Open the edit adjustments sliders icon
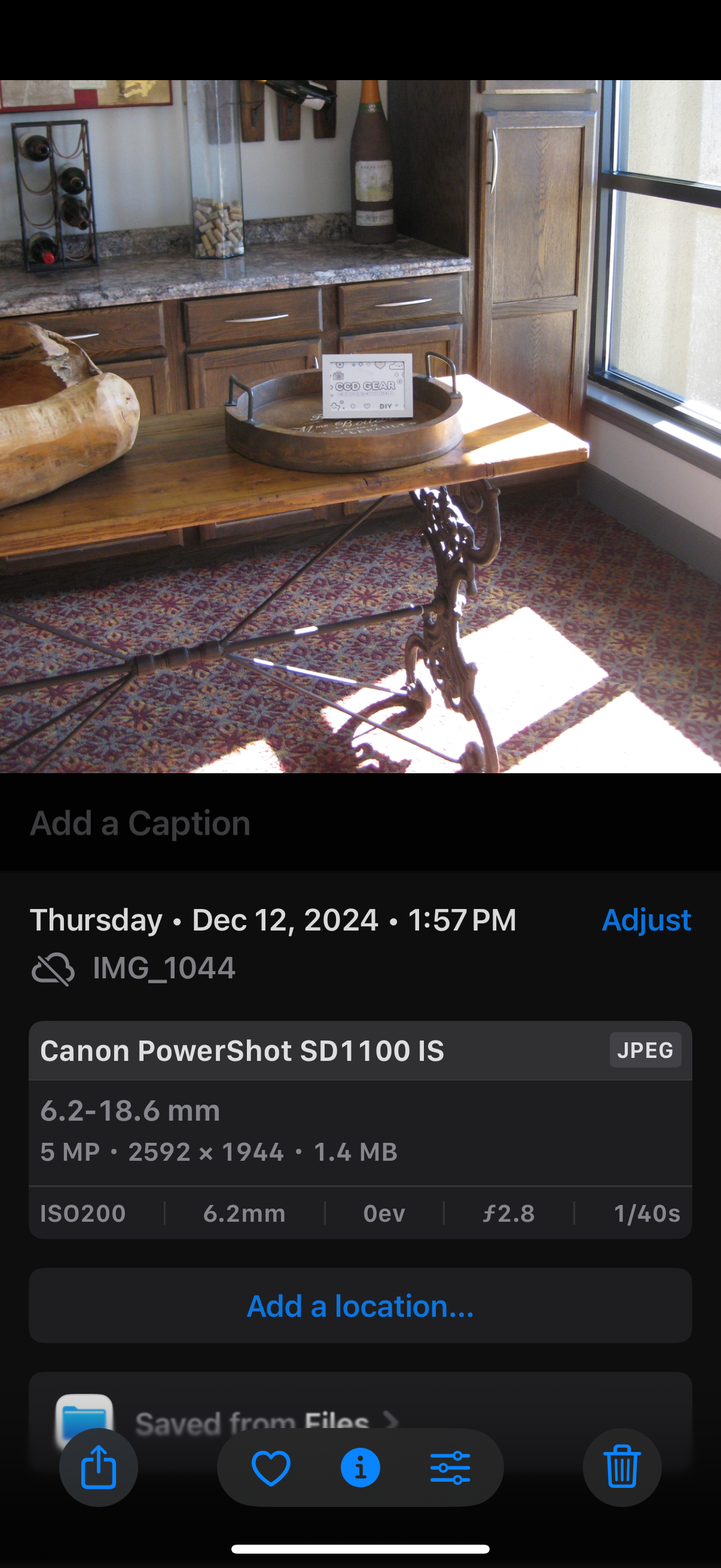 click(450, 1468)
